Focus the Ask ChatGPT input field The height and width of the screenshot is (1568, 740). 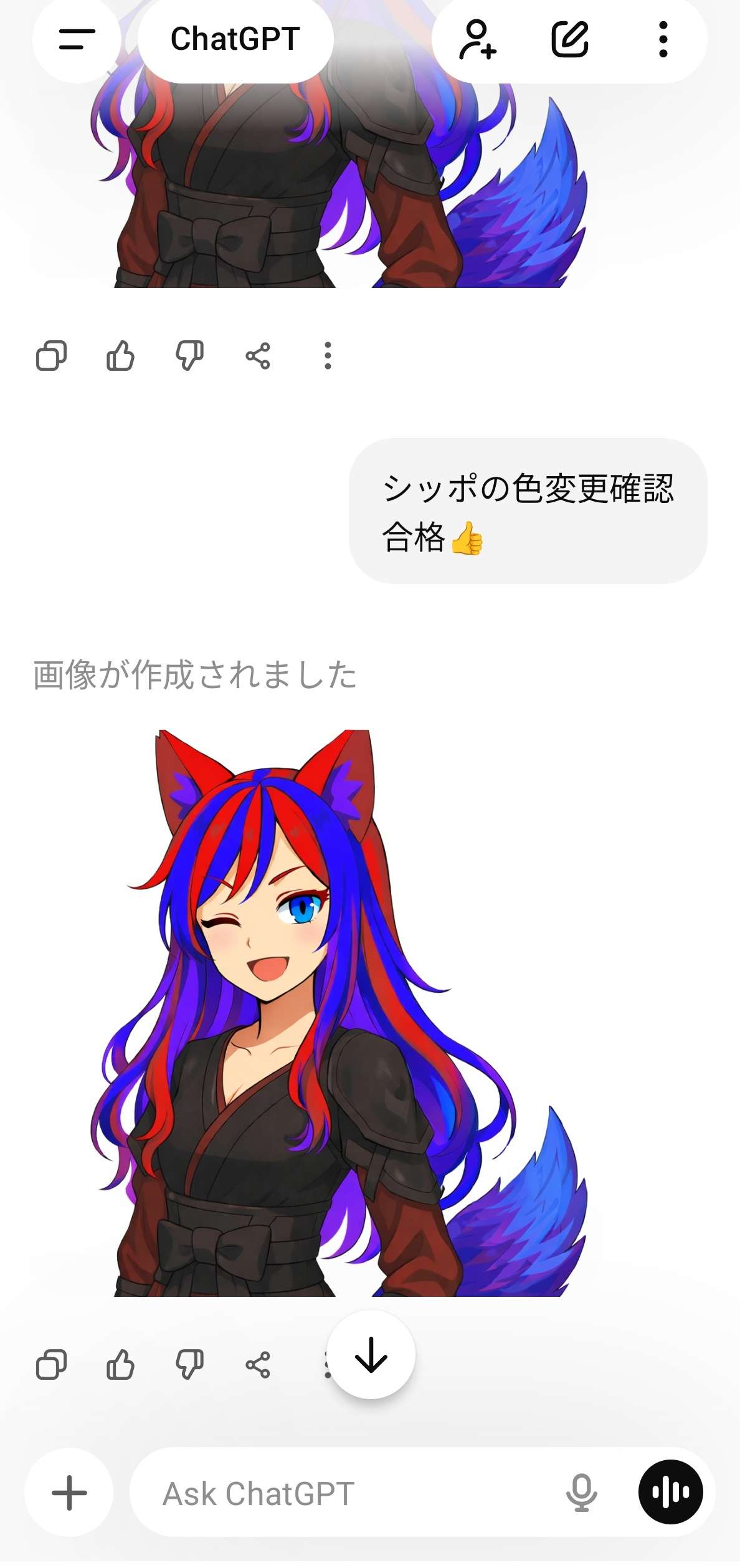tap(349, 1493)
